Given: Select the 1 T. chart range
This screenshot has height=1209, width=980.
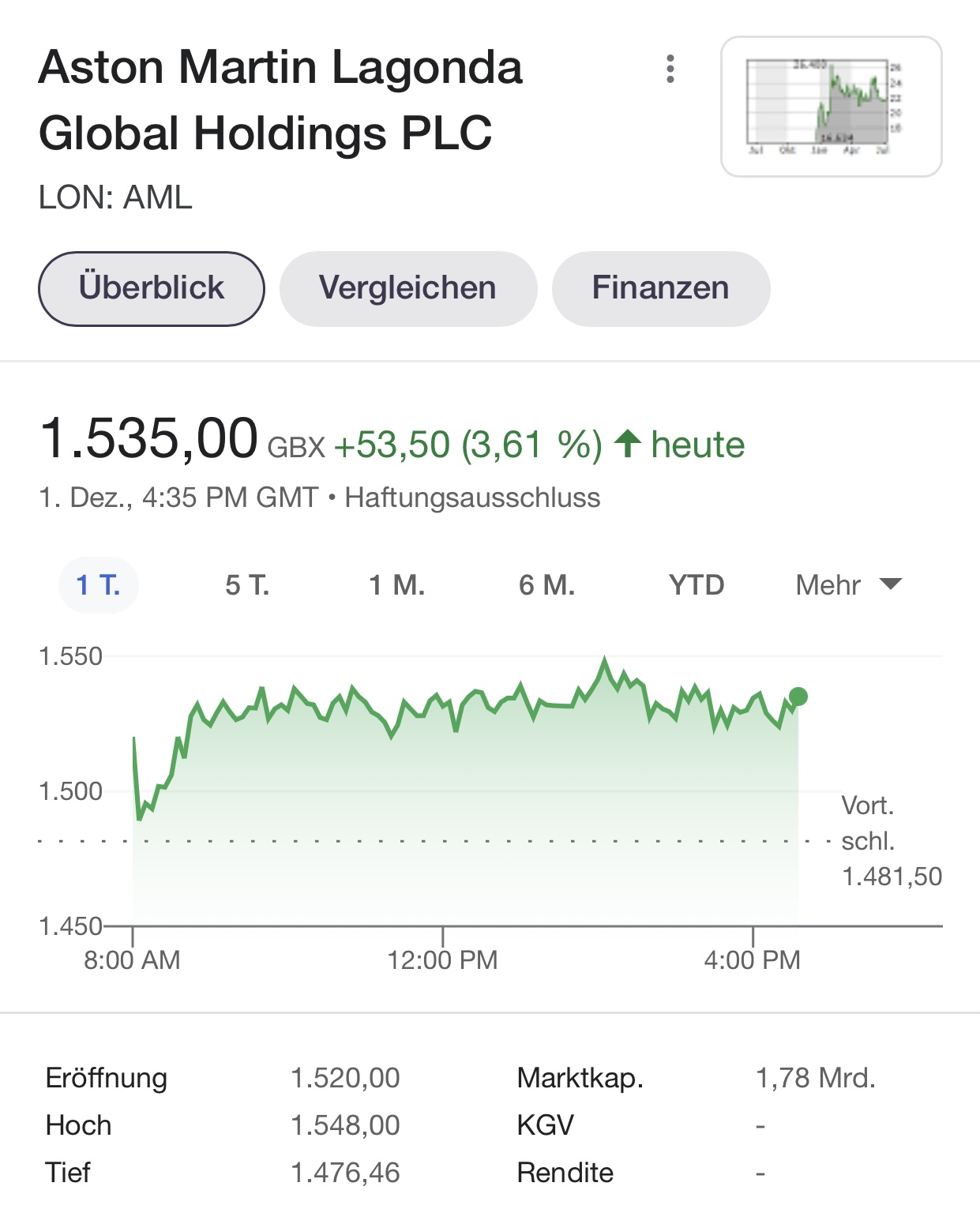Looking at the screenshot, I should (x=99, y=585).
